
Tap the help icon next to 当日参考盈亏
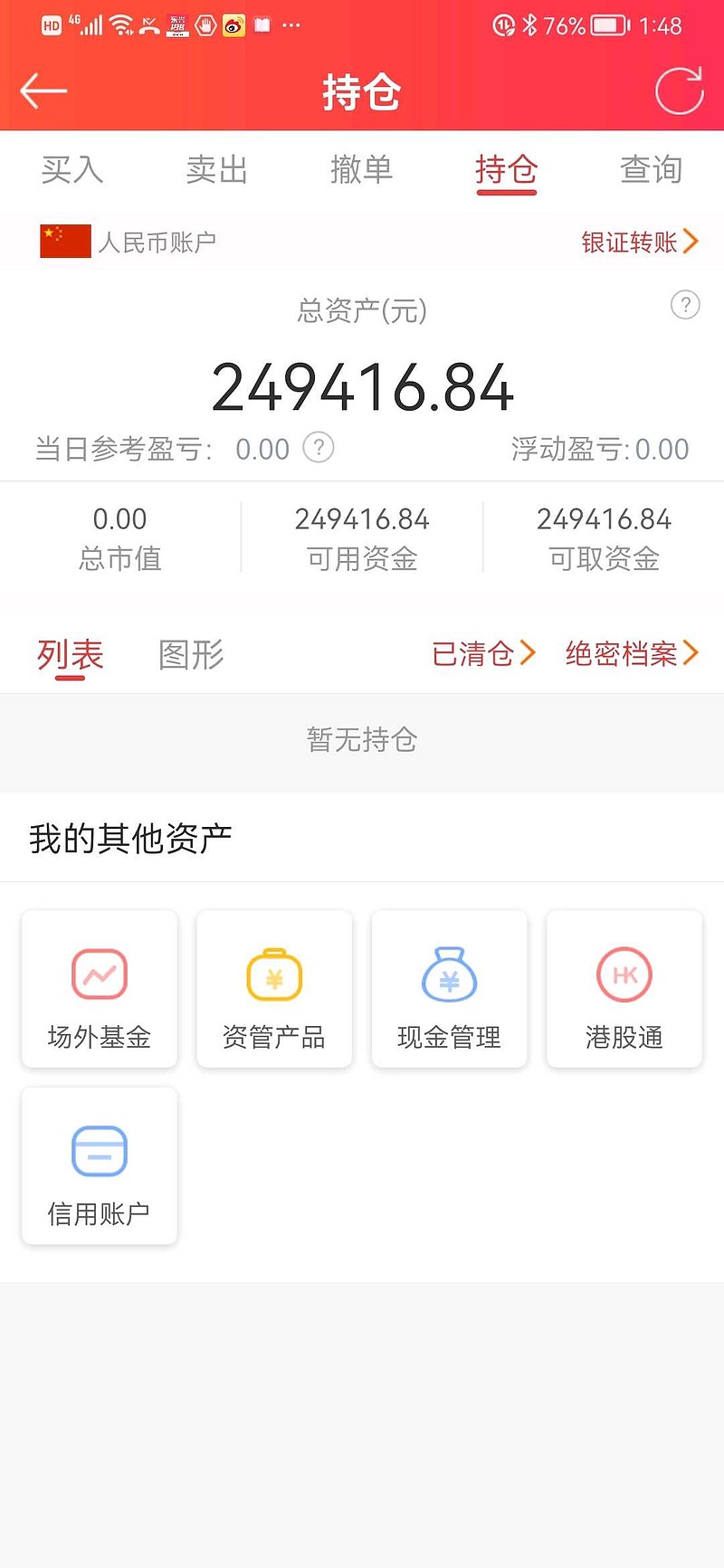coord(319,447)
